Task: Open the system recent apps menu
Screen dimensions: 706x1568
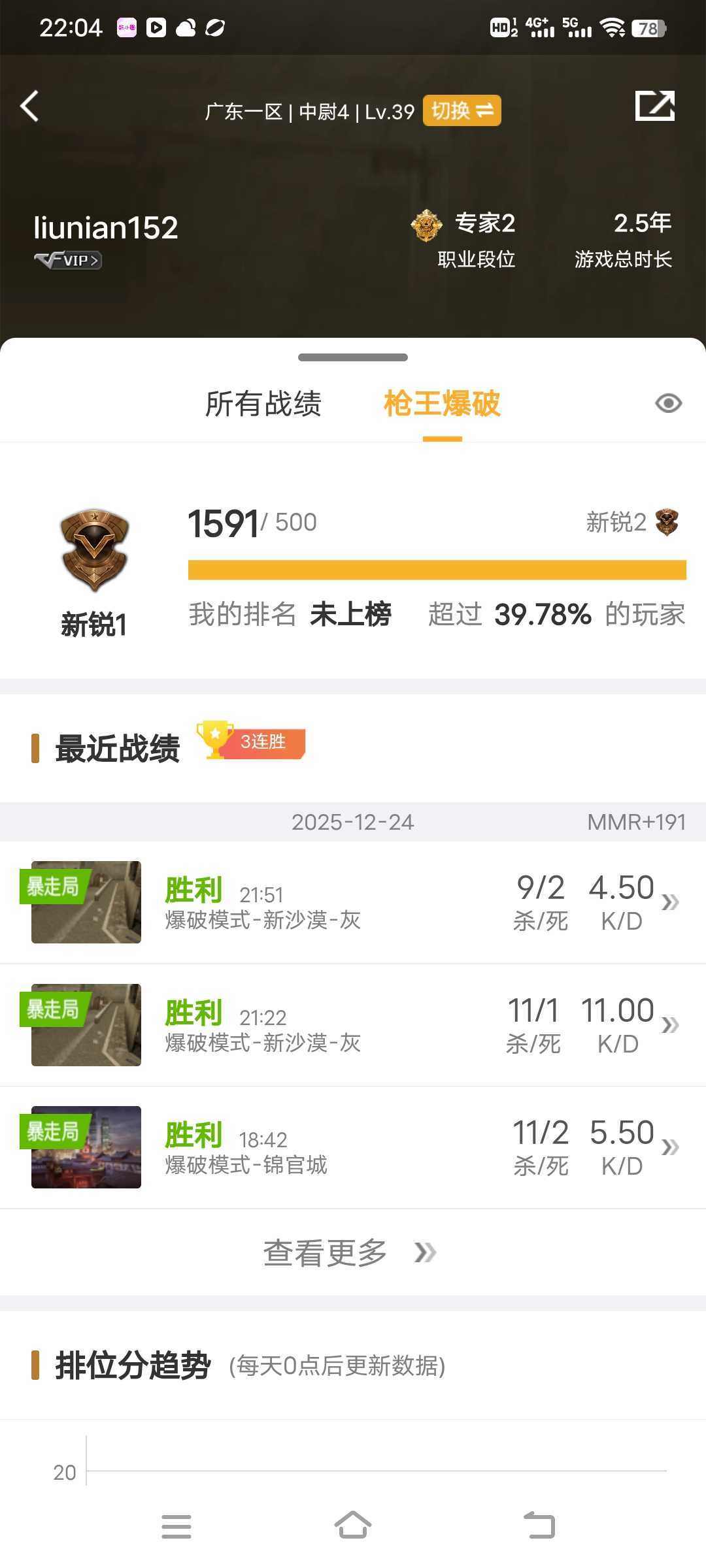Action: pyautogui.click(x=176, y=1526)
